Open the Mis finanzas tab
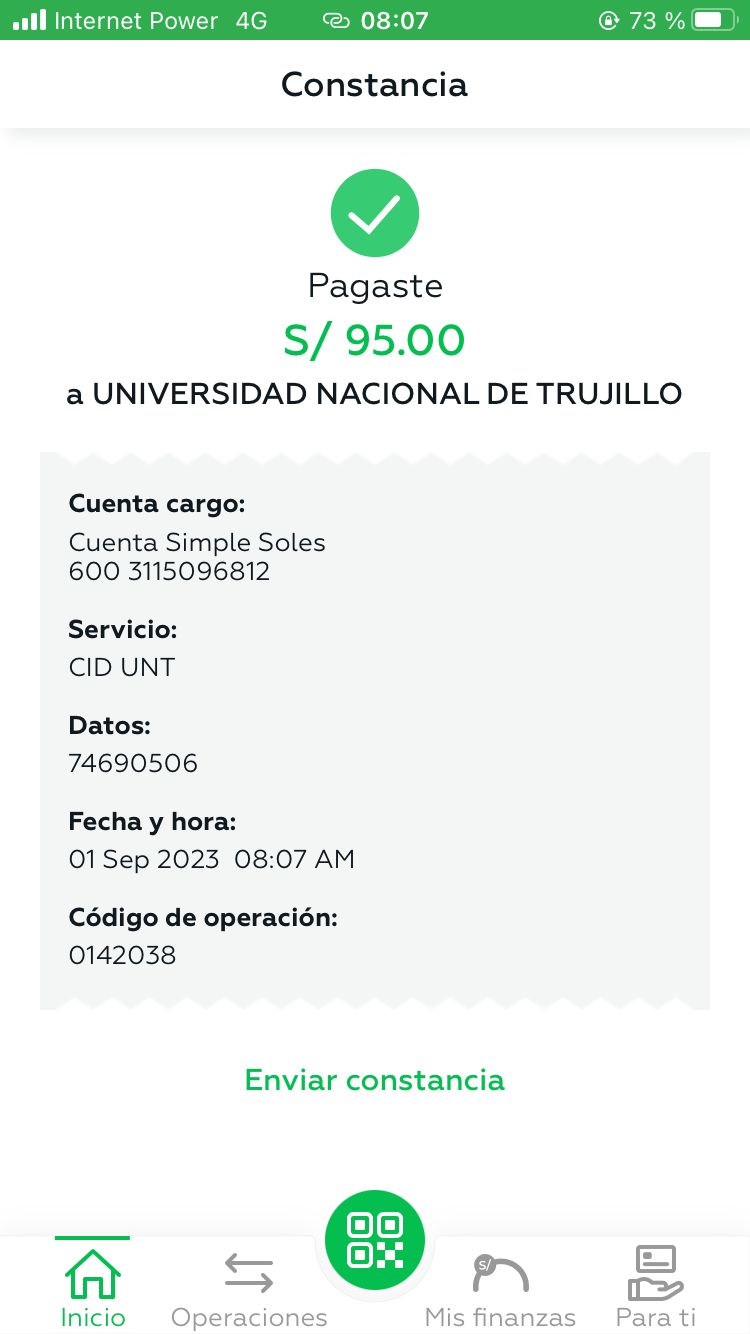The image size is (750, 1334). click(500, 1287)
